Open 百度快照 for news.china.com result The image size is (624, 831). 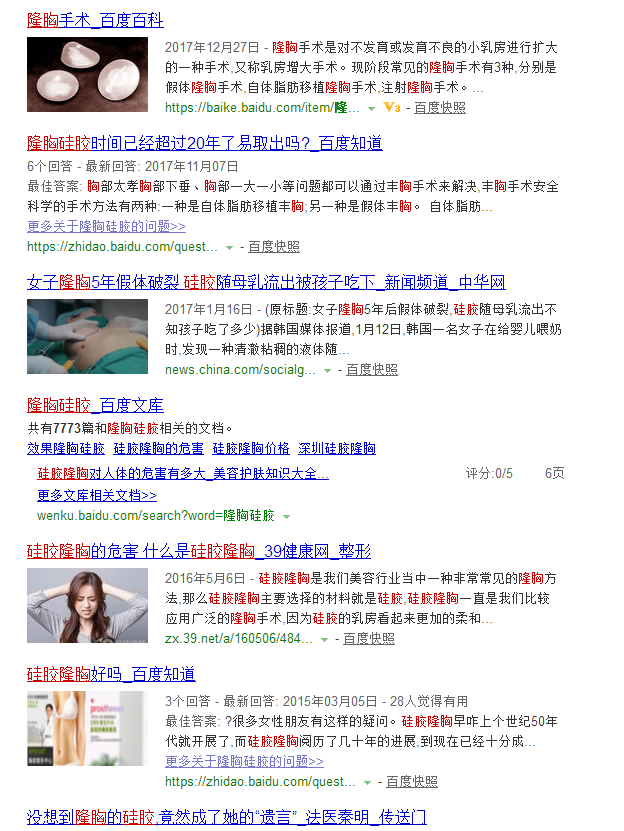click(372, 370)
